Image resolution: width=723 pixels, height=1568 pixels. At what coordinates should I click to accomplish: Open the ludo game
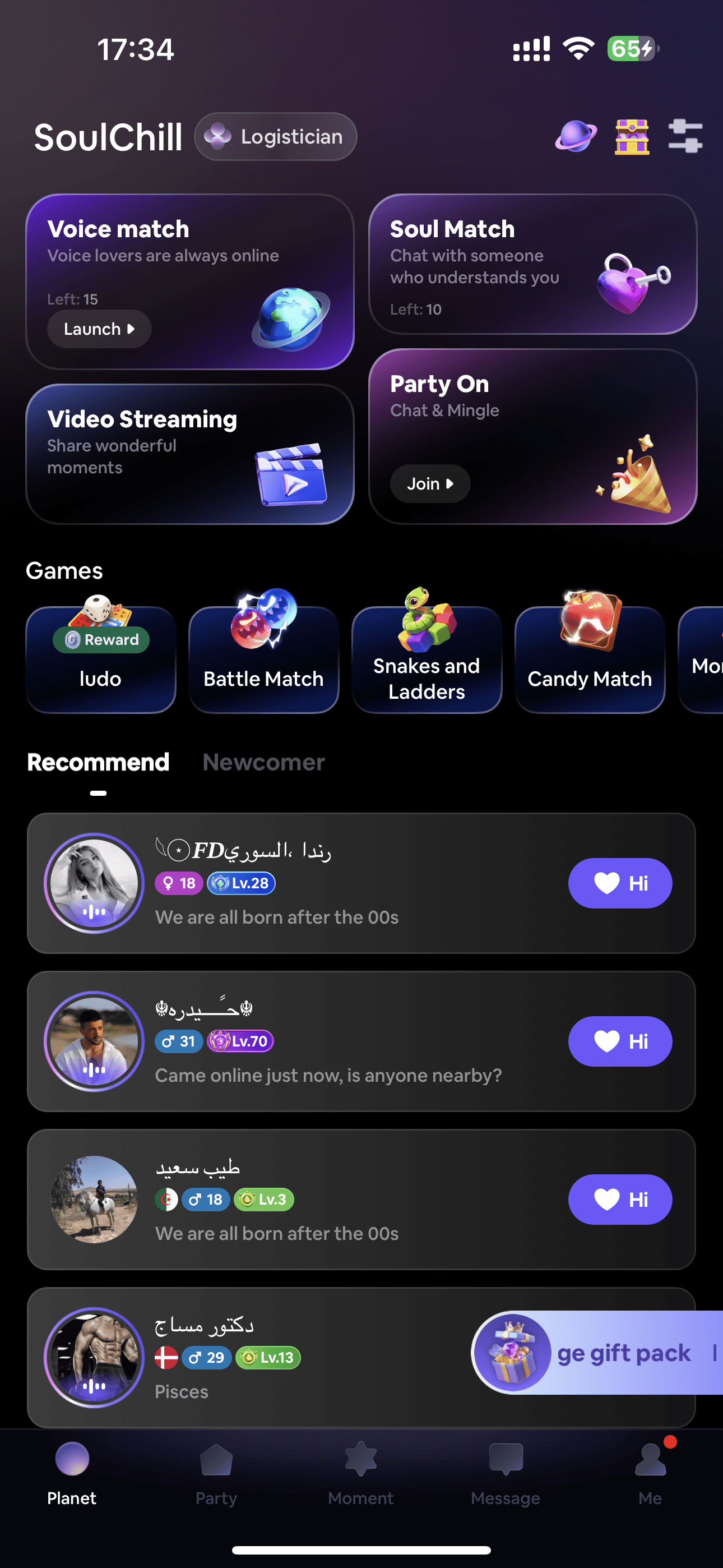(x=100, y=660)
